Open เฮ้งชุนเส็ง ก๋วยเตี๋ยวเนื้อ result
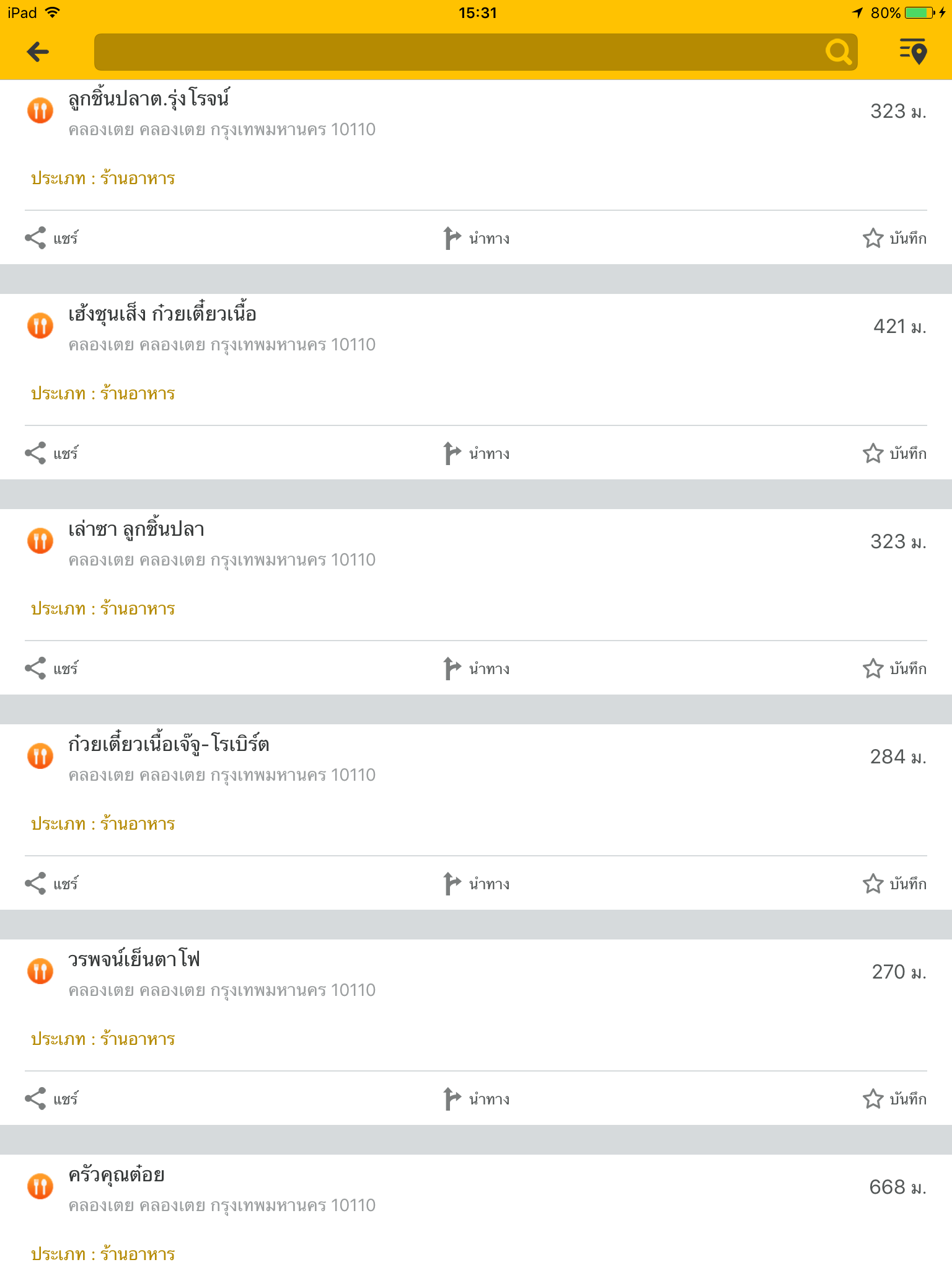Image resolution: width=952 pixels, height=1270 pixels. pos(162,315)
